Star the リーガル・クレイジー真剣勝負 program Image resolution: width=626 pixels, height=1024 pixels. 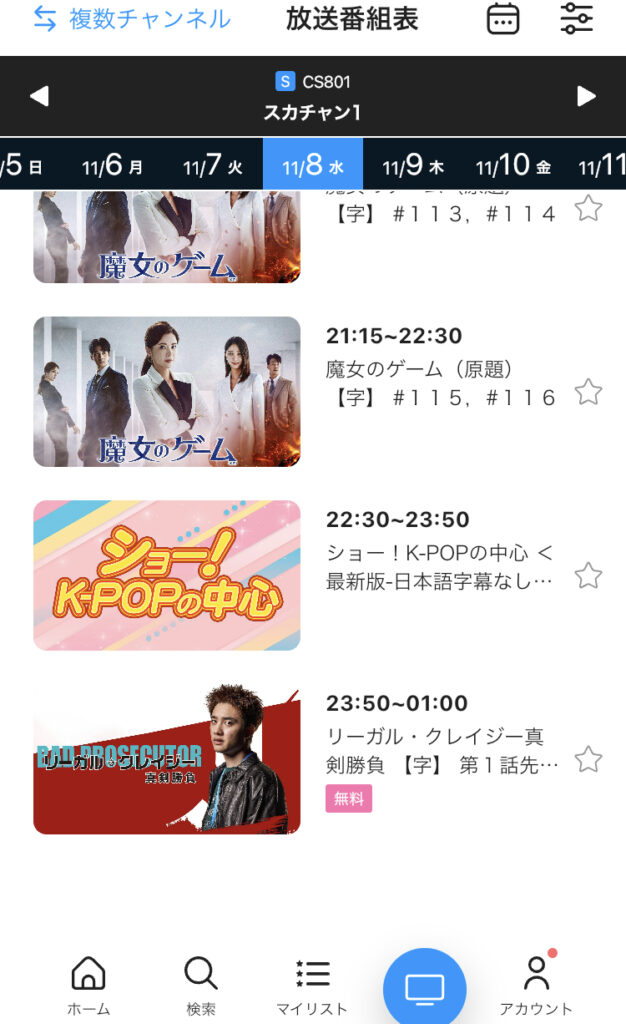click(589, 760)
